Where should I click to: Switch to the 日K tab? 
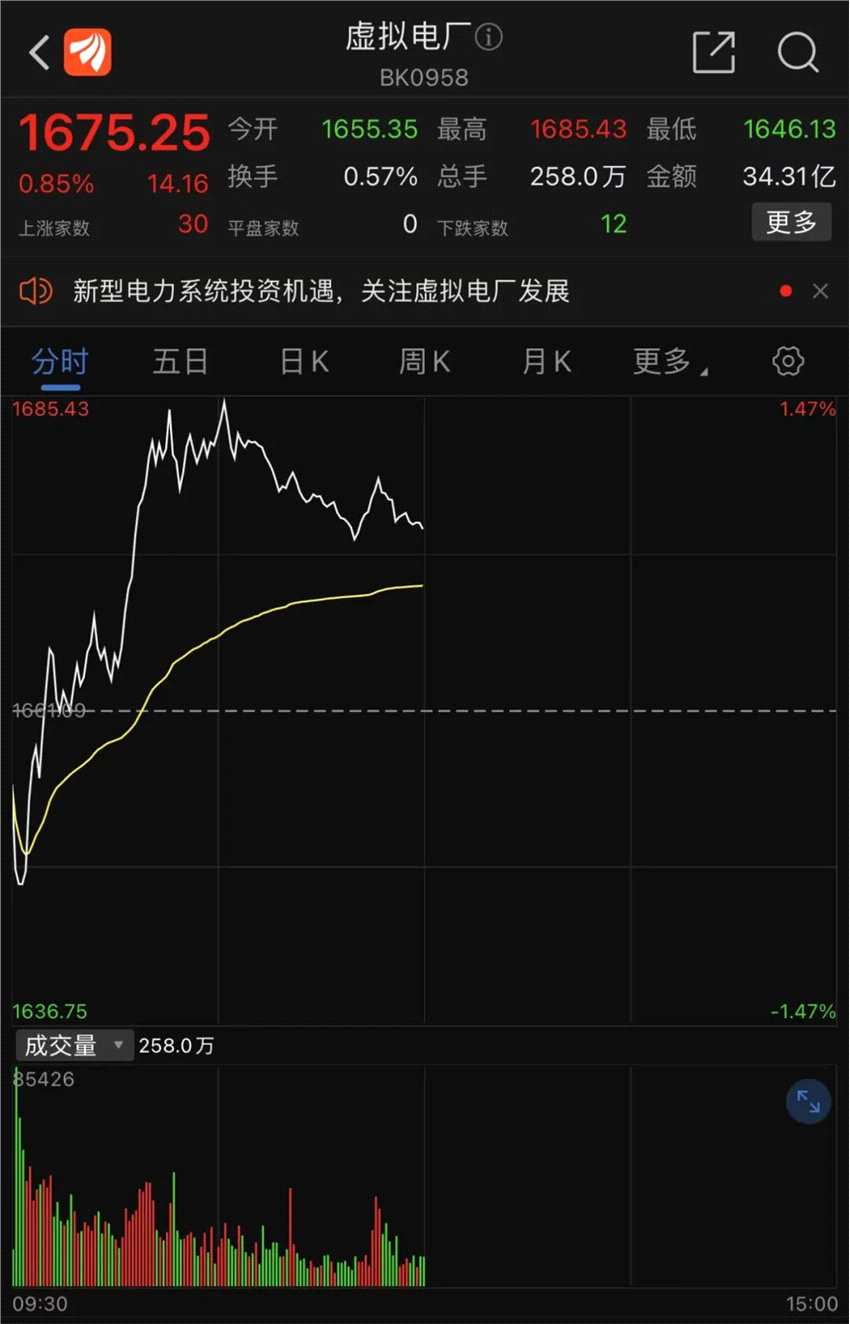302,361
